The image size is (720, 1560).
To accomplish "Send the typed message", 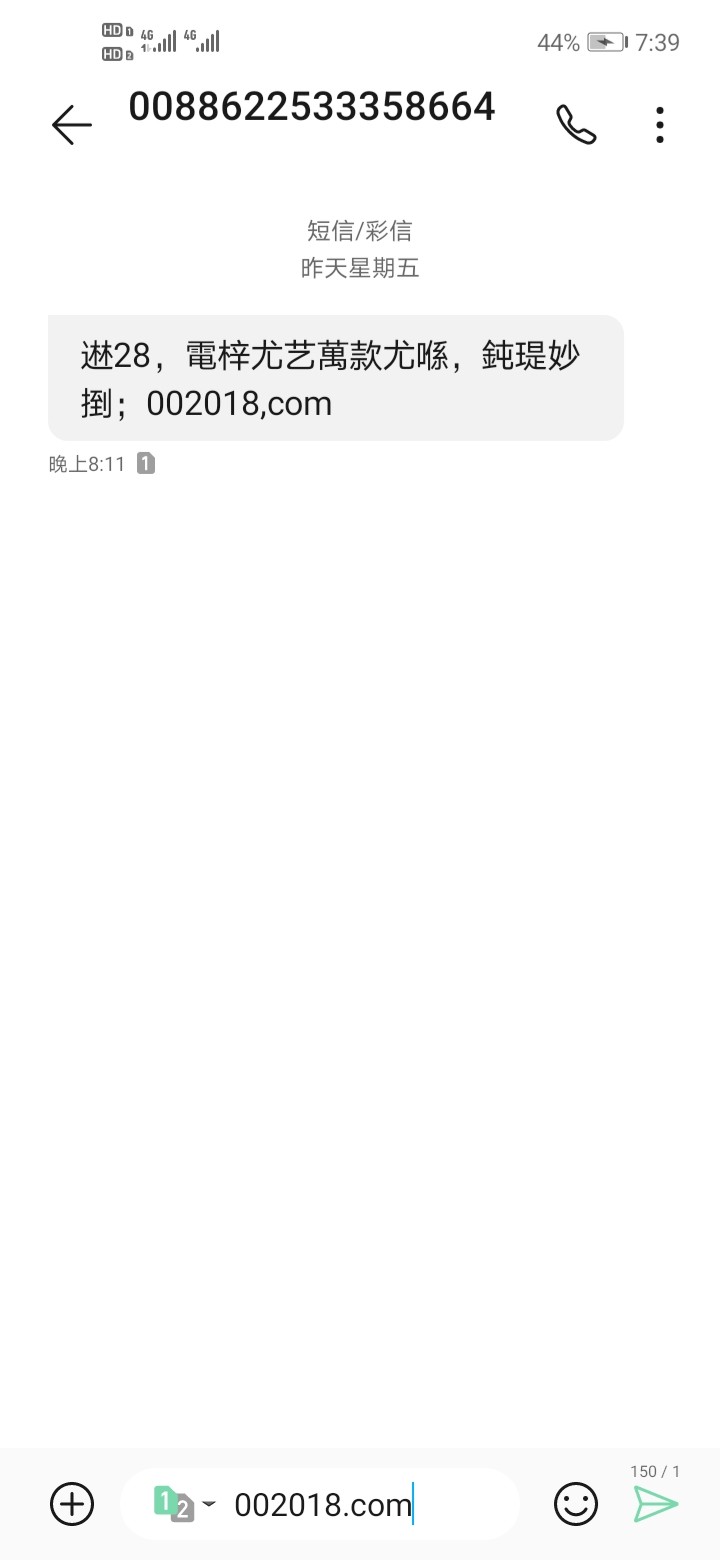I will pos(656,1504).
